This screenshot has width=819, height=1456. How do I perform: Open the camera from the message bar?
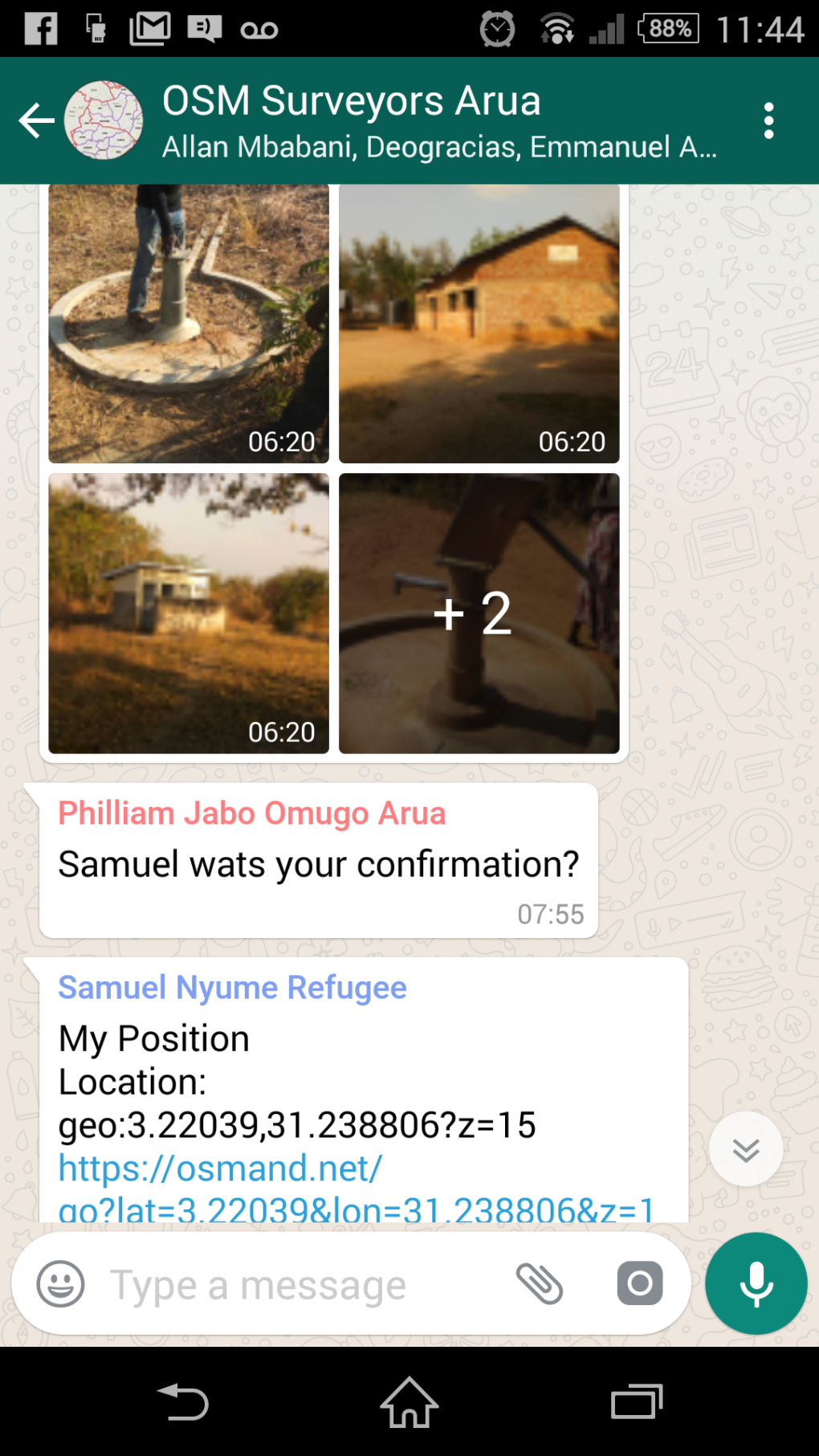[638, 1283]
